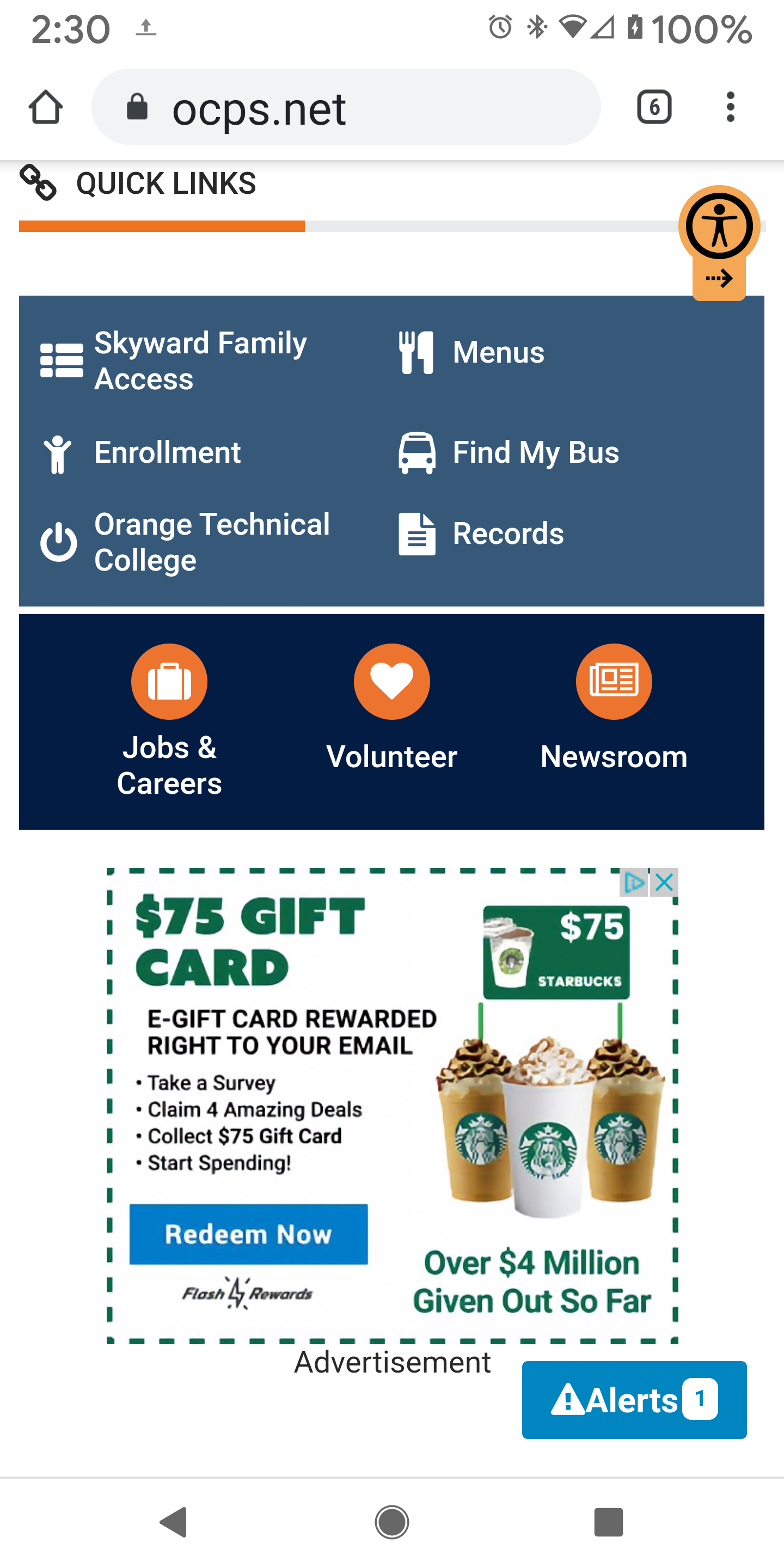Select Find My Bus
The image size is (784, 1568).
[x=509, y=453]
